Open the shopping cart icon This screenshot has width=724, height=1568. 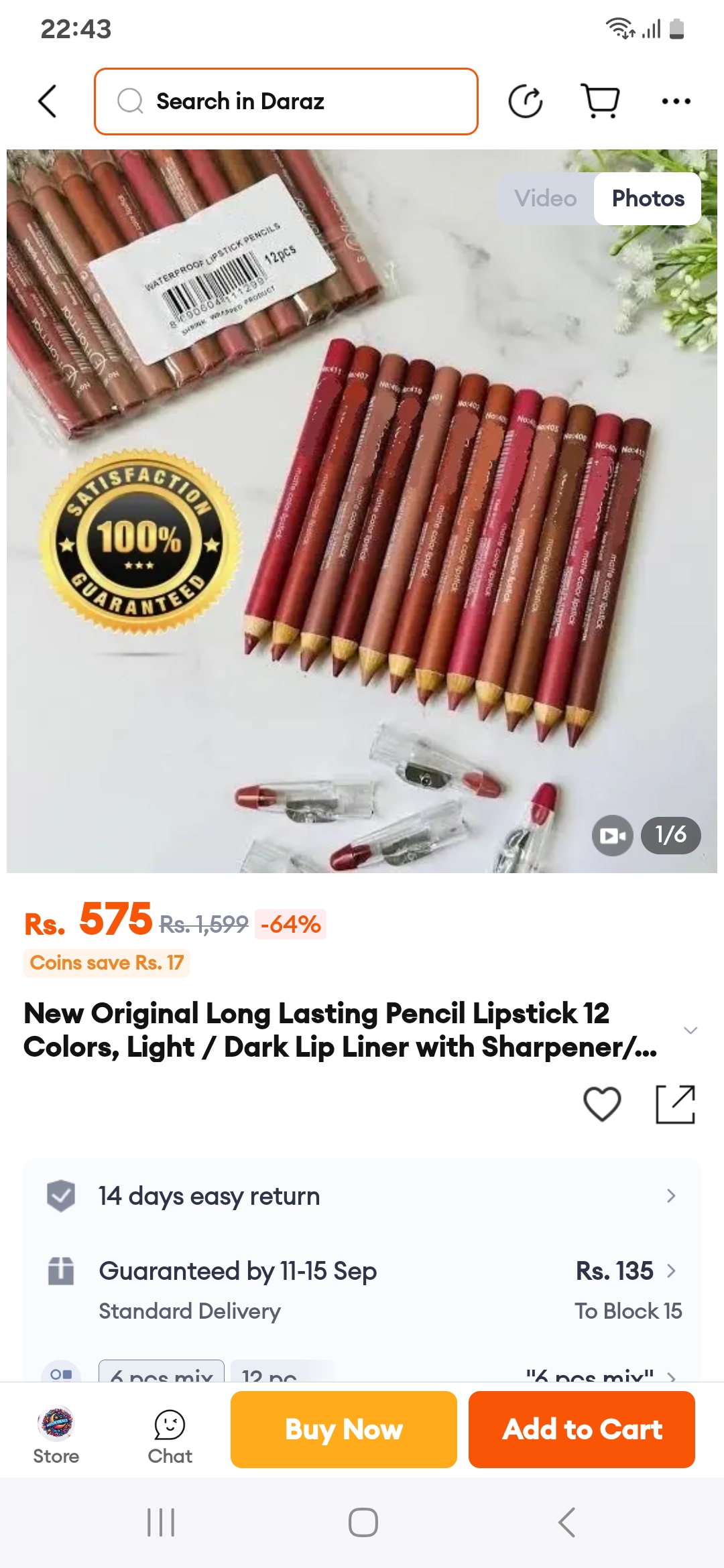tap(600, 101)
